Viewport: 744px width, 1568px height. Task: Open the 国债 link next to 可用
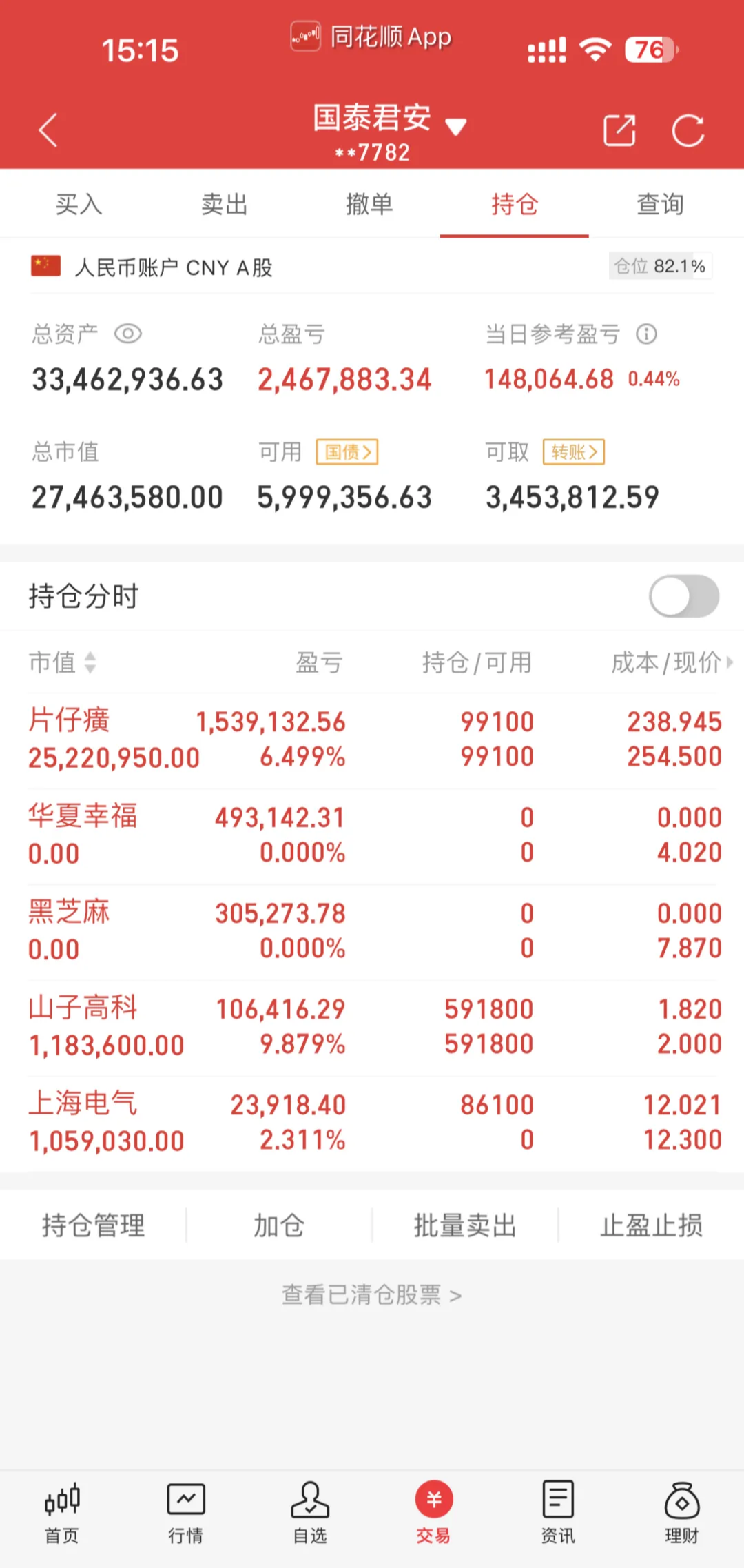347,452
